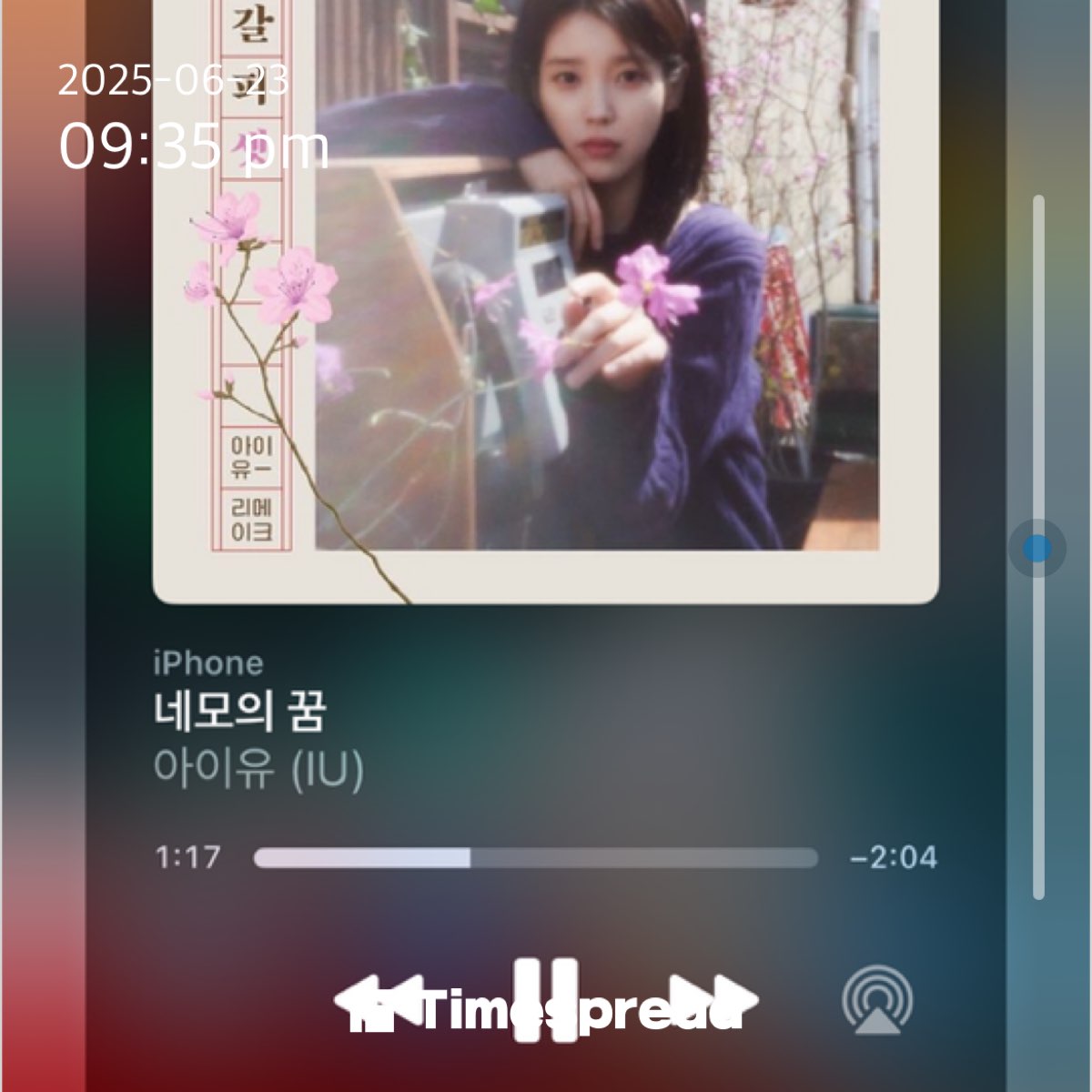The image size is (1092, 1092).
Task: Open the album artwork of IU's song
Action: pyautogui.click(x=546, y=300)
